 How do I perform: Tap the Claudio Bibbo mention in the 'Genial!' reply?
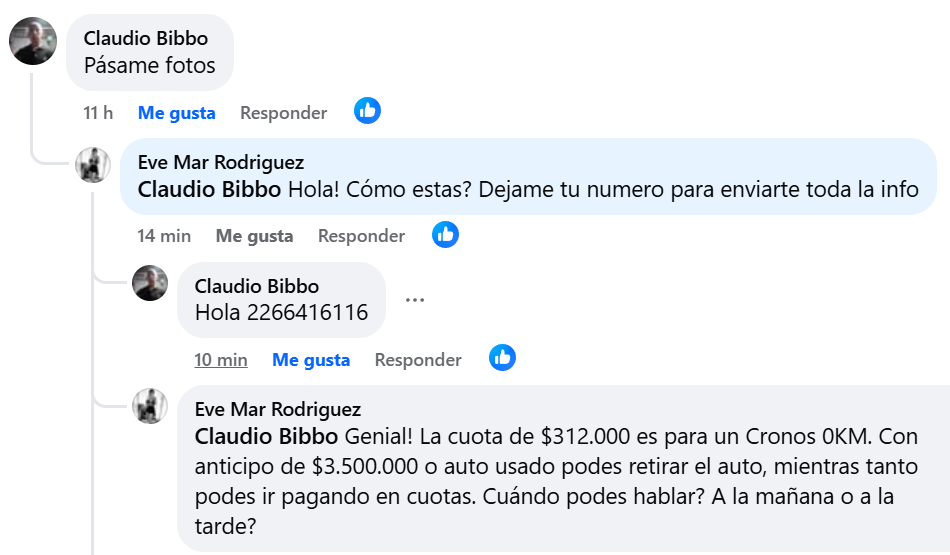[266, 437]
